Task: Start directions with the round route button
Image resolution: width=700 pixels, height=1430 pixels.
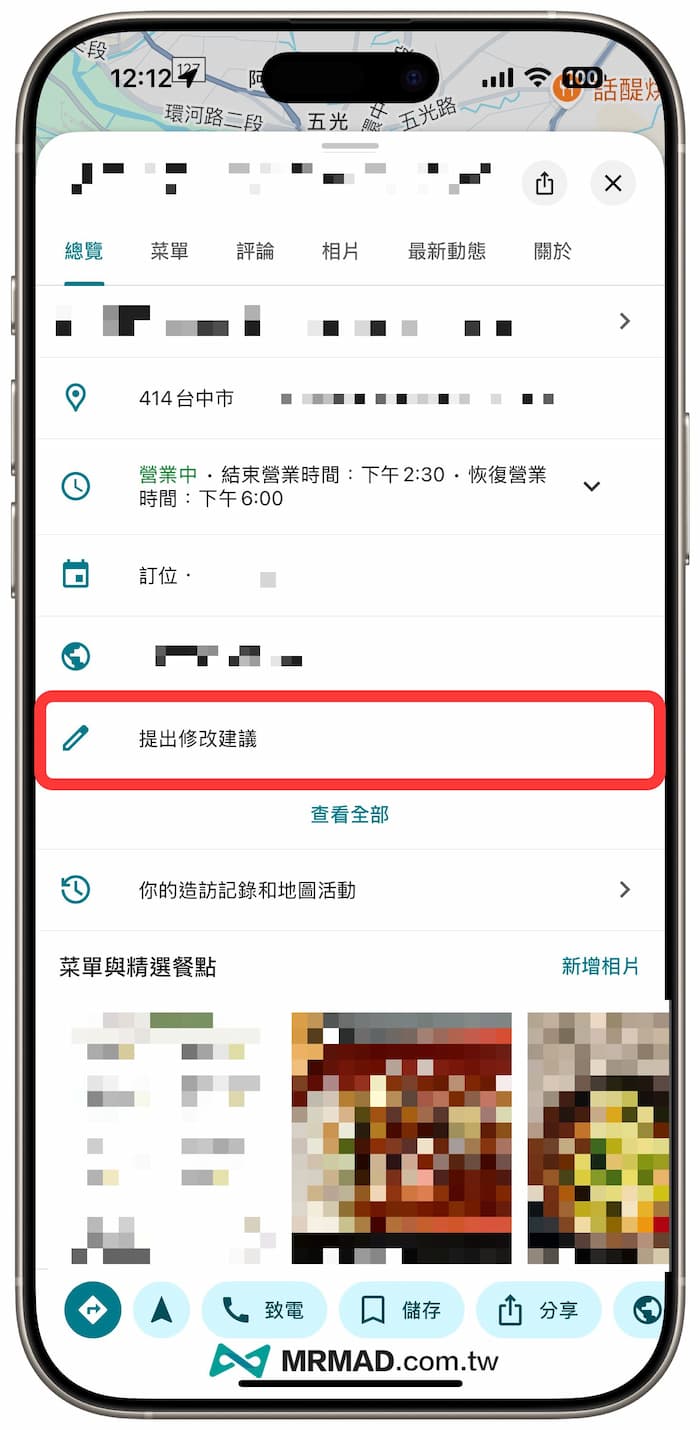Action: (x=93, y=1310)
